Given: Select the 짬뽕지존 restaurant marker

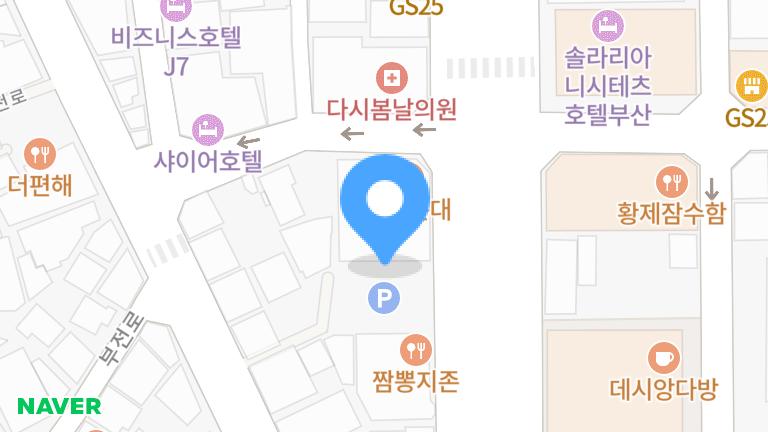Looking at the screenshot, I should point(414,350).
